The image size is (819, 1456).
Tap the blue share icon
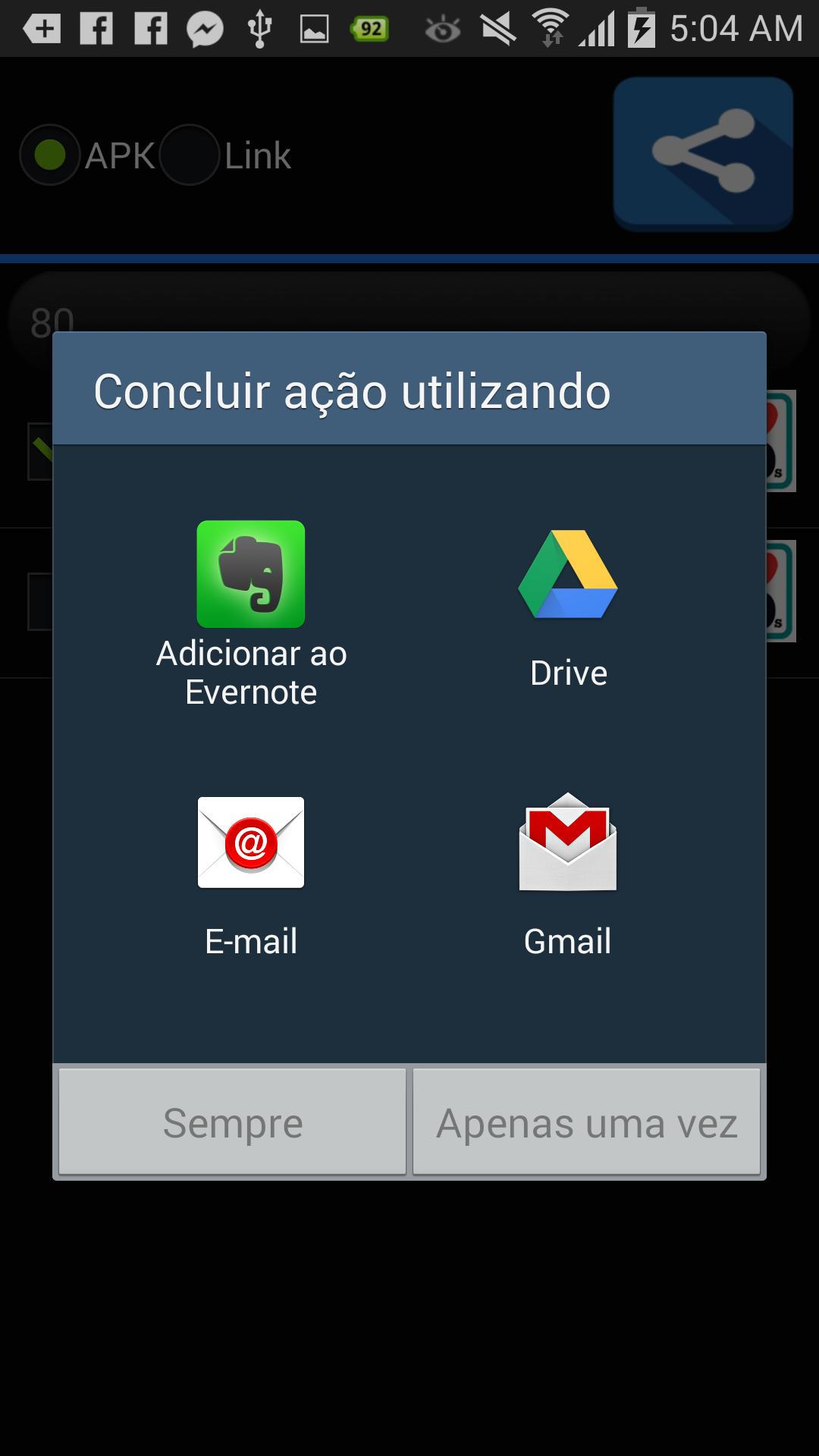click(701, 155)
